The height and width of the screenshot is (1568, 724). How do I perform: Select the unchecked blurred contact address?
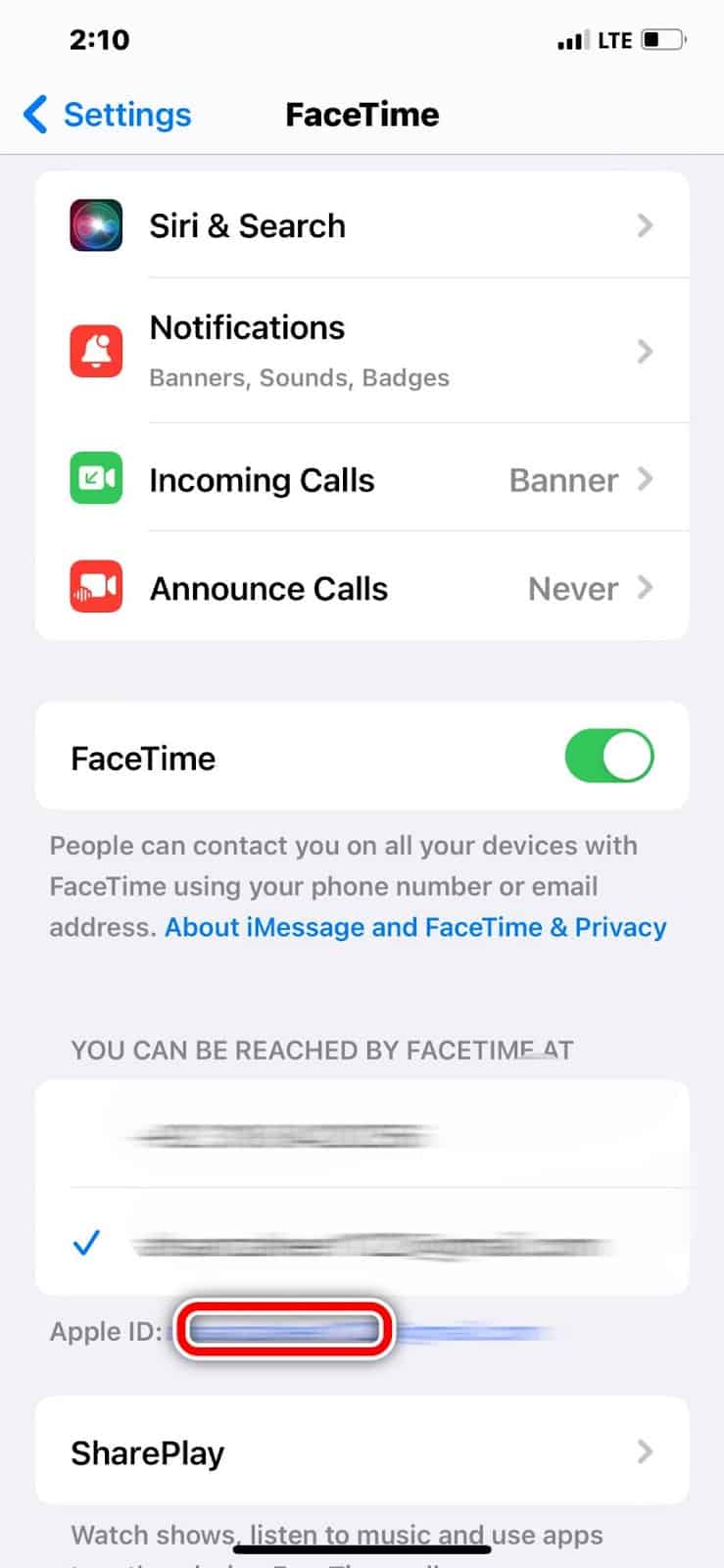point(362,1135)
